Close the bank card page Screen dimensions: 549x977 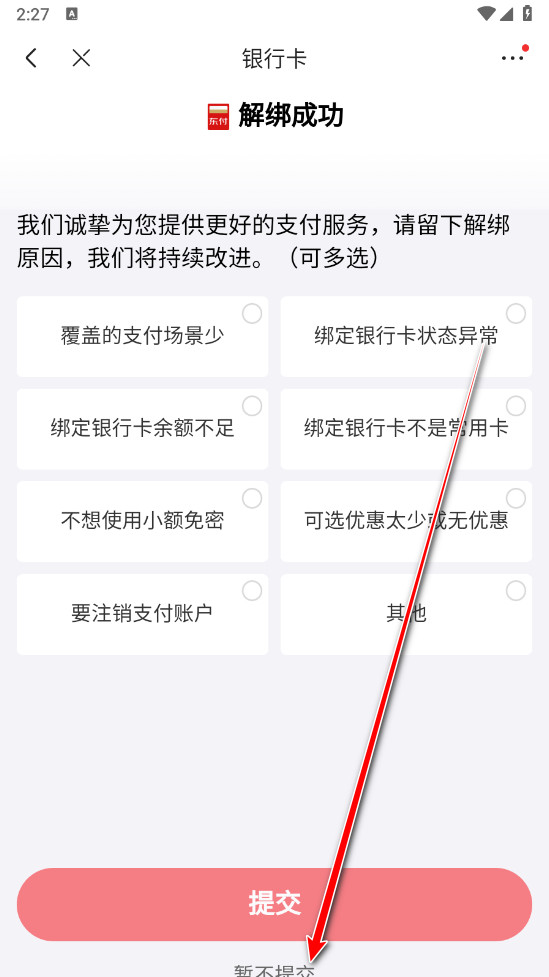(x=81, y=59)
